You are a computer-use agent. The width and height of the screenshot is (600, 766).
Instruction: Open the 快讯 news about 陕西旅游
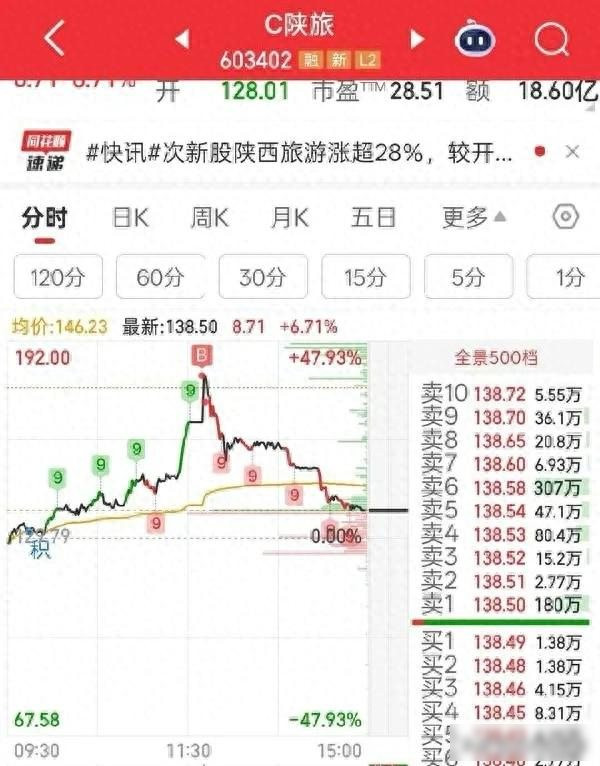(x=299, y=153)
